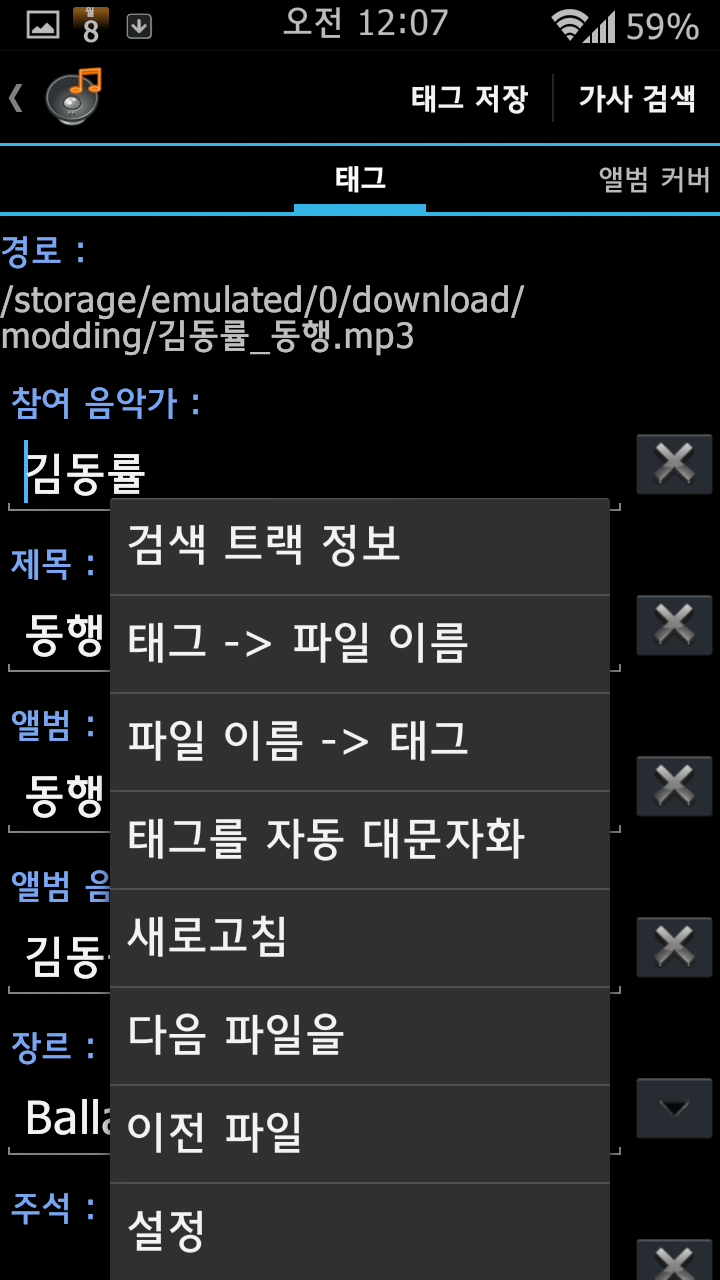Select 태그 -> 파일 이름 option
This screenshot has height=1280, width=720.
pos(360,644)
